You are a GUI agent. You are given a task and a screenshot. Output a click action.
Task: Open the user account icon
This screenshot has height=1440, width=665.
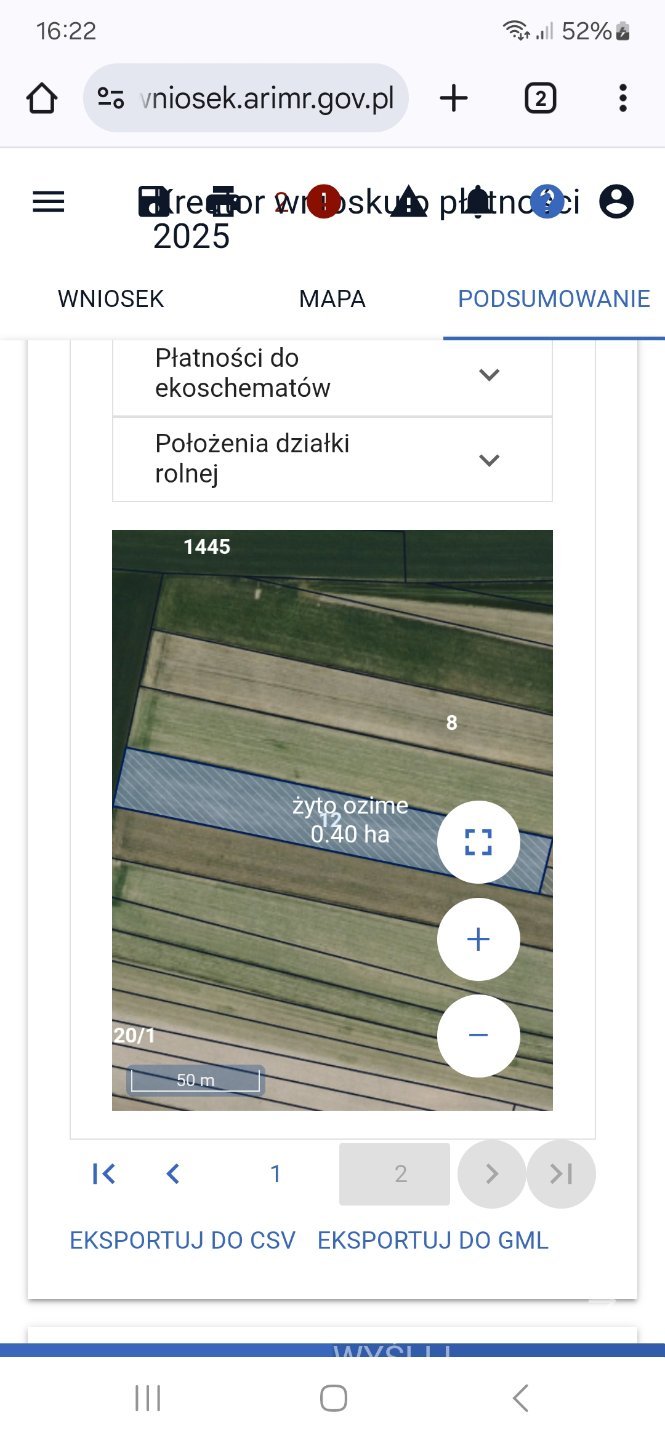coord(616,202)
